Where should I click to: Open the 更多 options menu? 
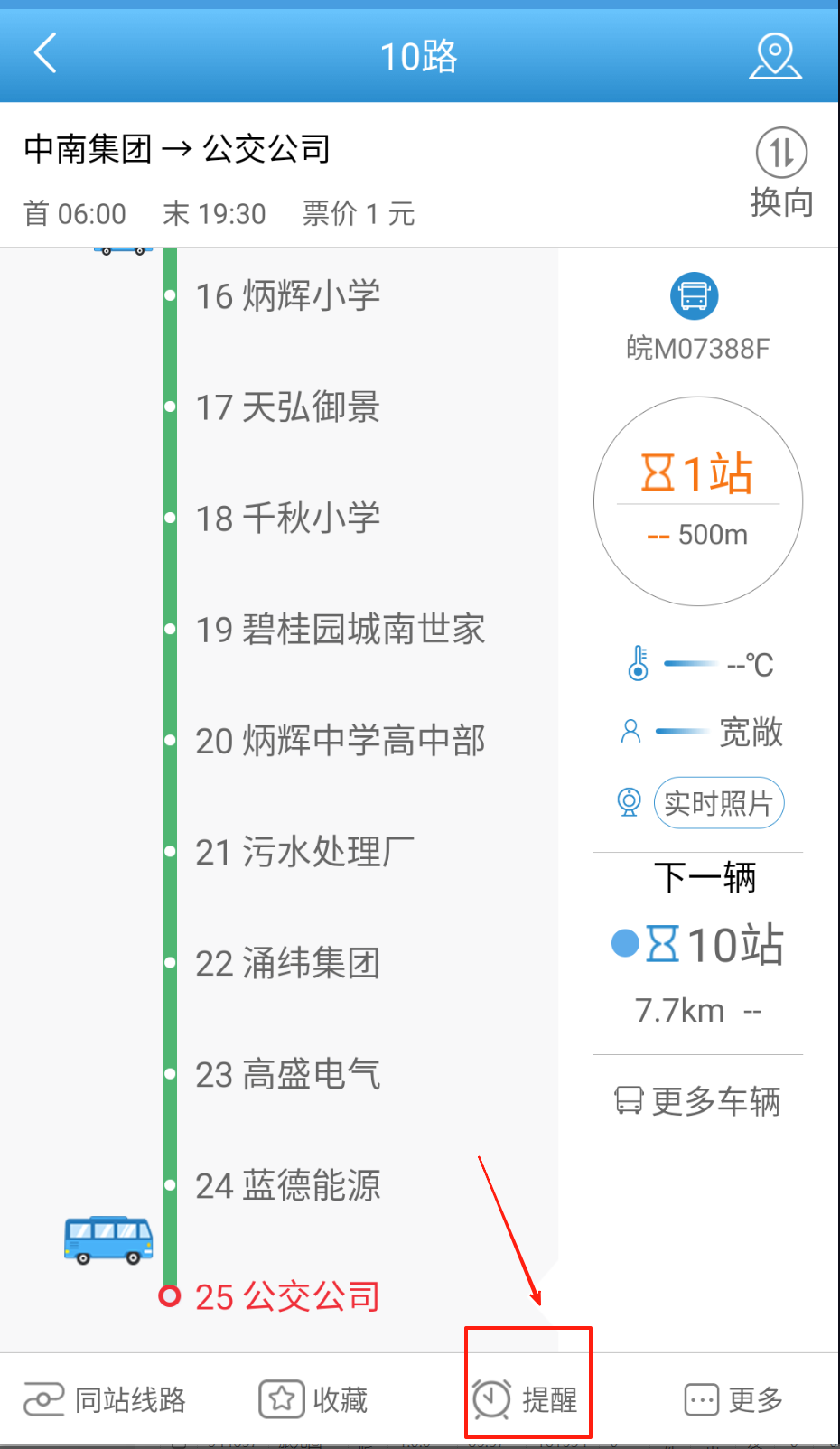pos(733,1400)
